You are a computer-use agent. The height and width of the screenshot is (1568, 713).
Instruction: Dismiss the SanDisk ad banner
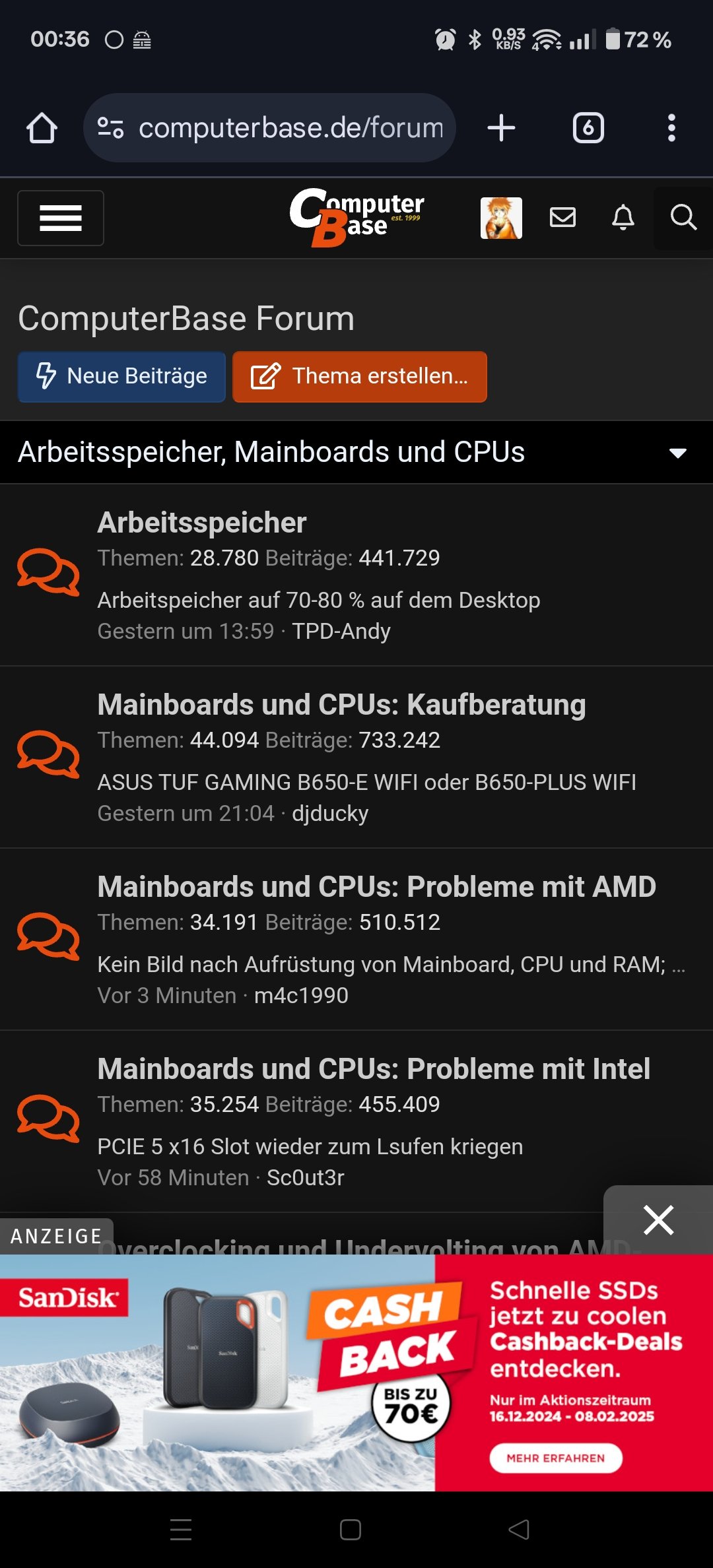pyautogui.click(x=658, y=1220)
